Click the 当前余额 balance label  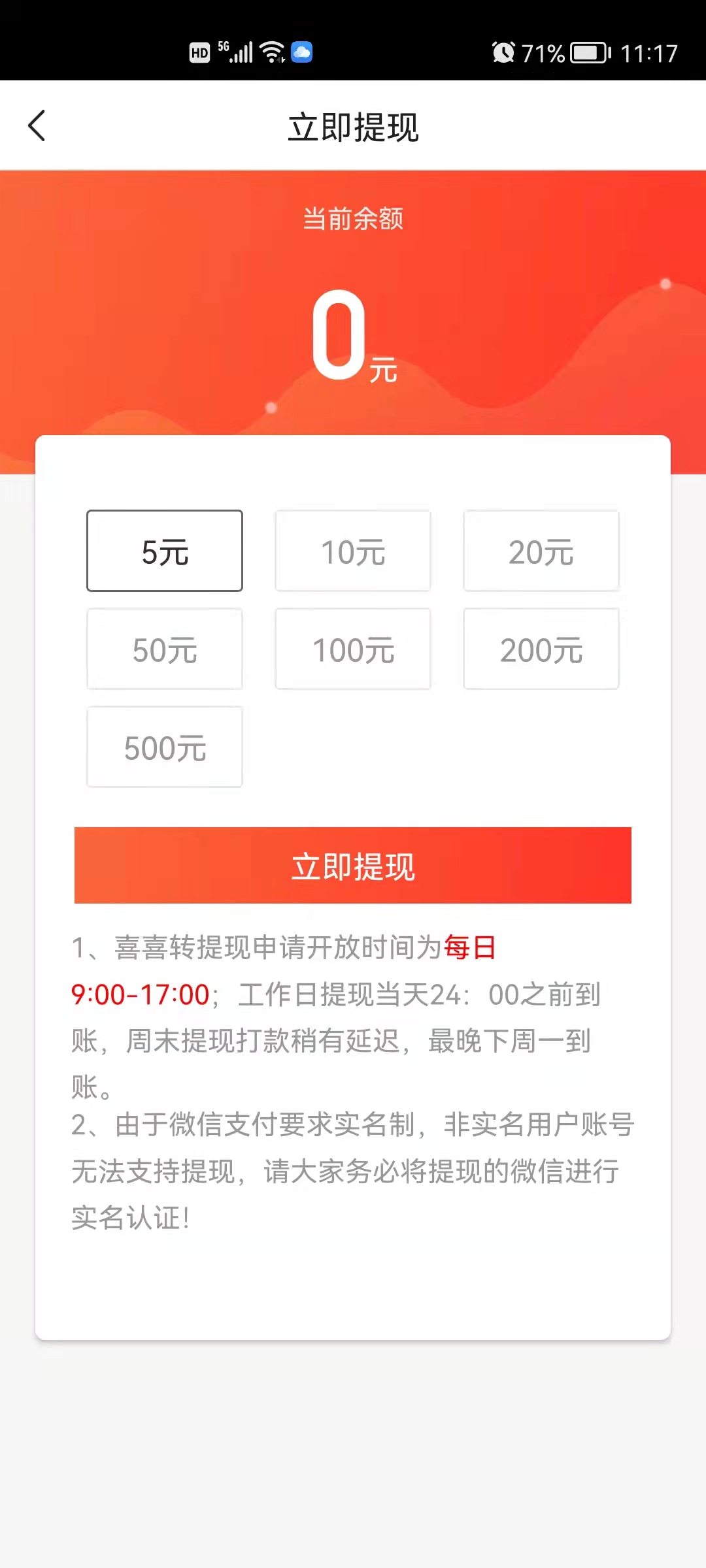(x=353, y=220)
